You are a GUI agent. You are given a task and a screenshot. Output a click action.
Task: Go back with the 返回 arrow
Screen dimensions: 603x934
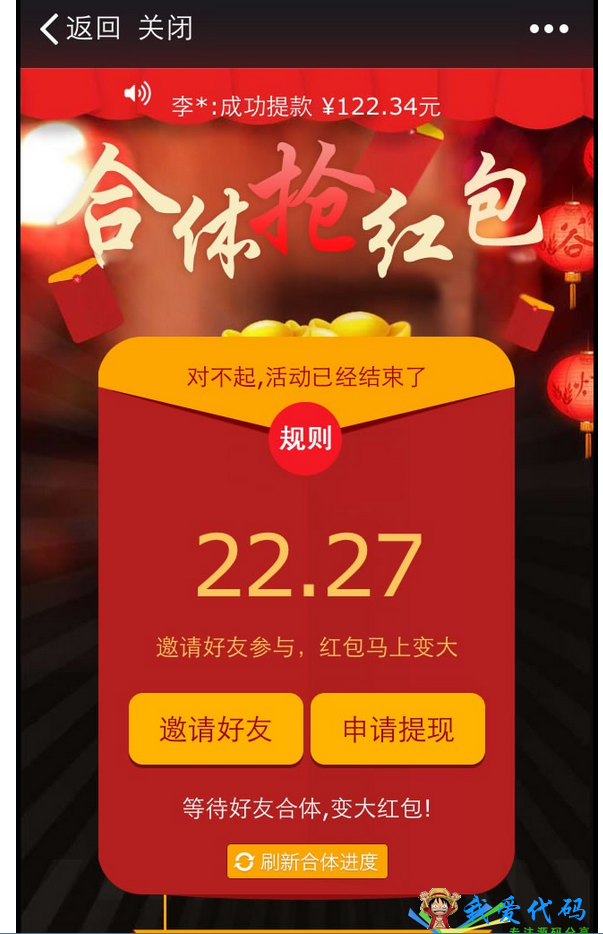tap(78, 28)
